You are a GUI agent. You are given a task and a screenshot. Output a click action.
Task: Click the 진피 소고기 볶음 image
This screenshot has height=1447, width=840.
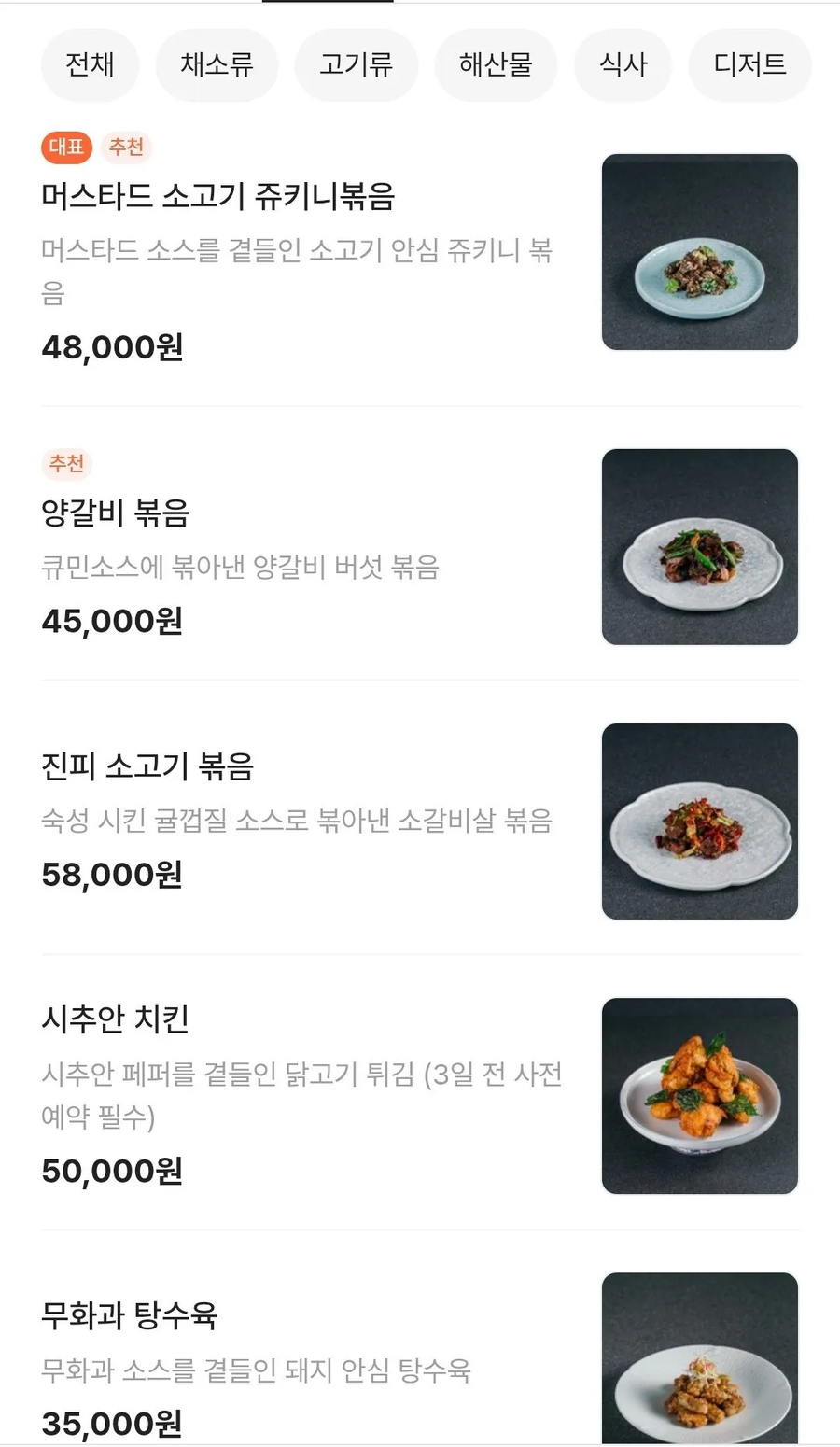click(700, 822)
